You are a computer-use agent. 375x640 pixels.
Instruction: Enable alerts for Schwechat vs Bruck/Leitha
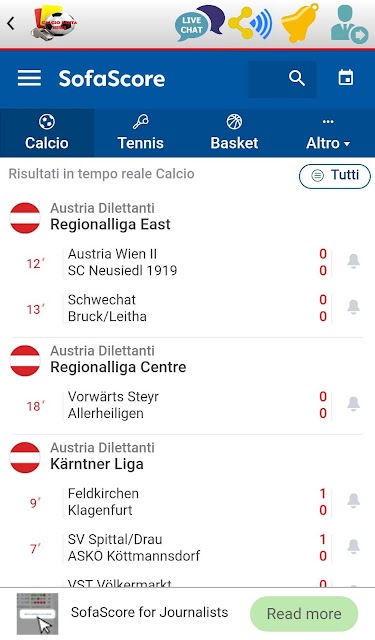353,307
